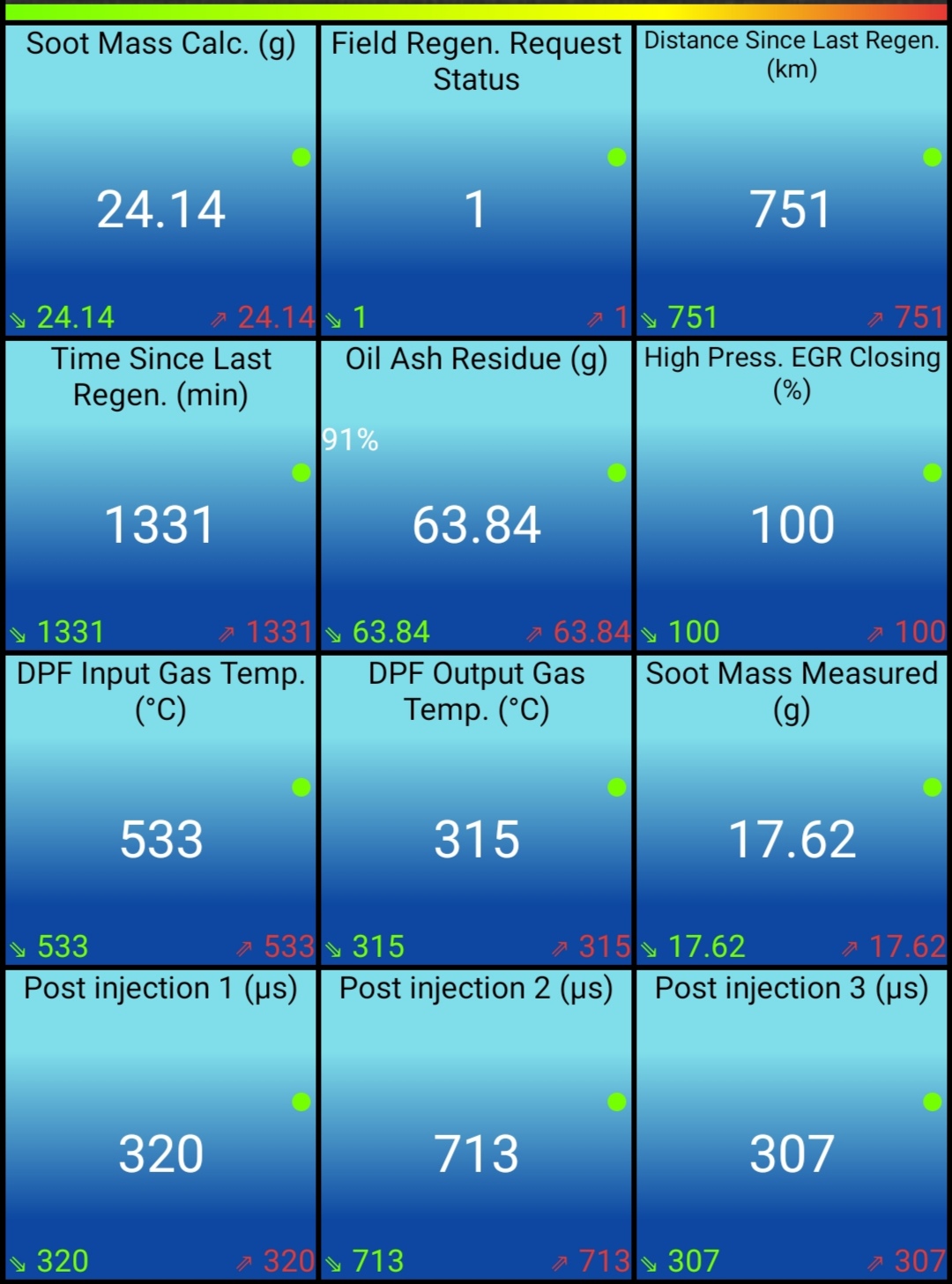This screenshot has height=1284, width=952.
Task: View the Oil Ash Residue gauge
Action: pos(476,495)
